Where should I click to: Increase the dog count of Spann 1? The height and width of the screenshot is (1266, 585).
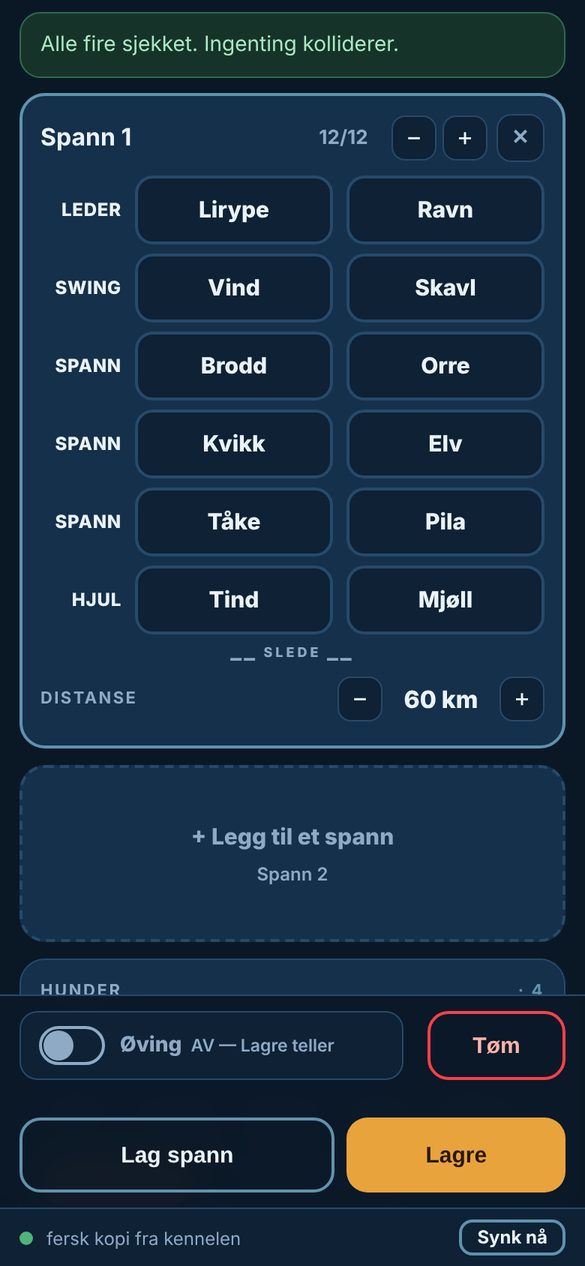[465, 138]
